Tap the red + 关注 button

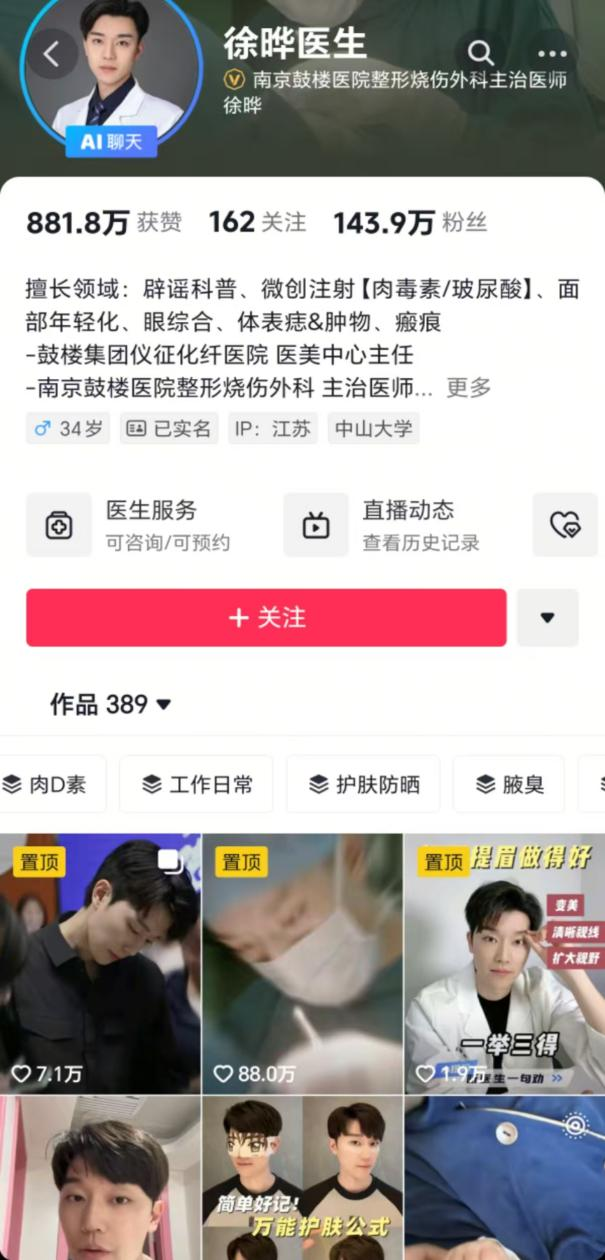(x=266, y=617)
